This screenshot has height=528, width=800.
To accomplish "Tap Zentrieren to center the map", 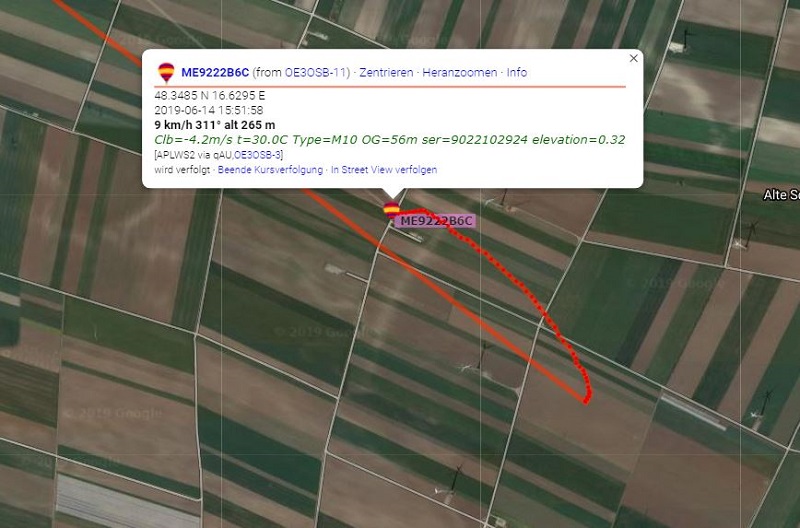I will click(x=386, y=73).
